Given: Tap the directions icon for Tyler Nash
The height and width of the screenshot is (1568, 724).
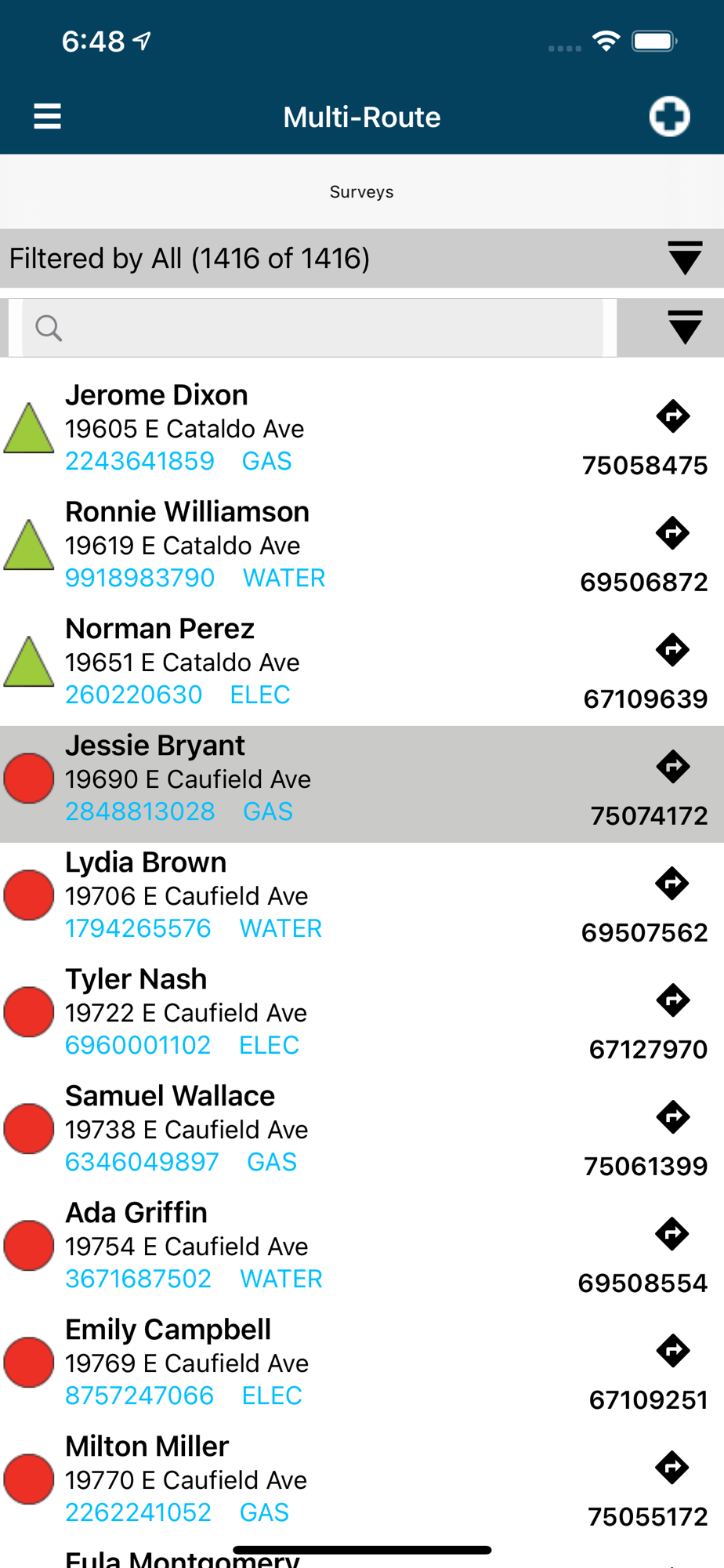Looking at the screenshot, I should 672,1000.
